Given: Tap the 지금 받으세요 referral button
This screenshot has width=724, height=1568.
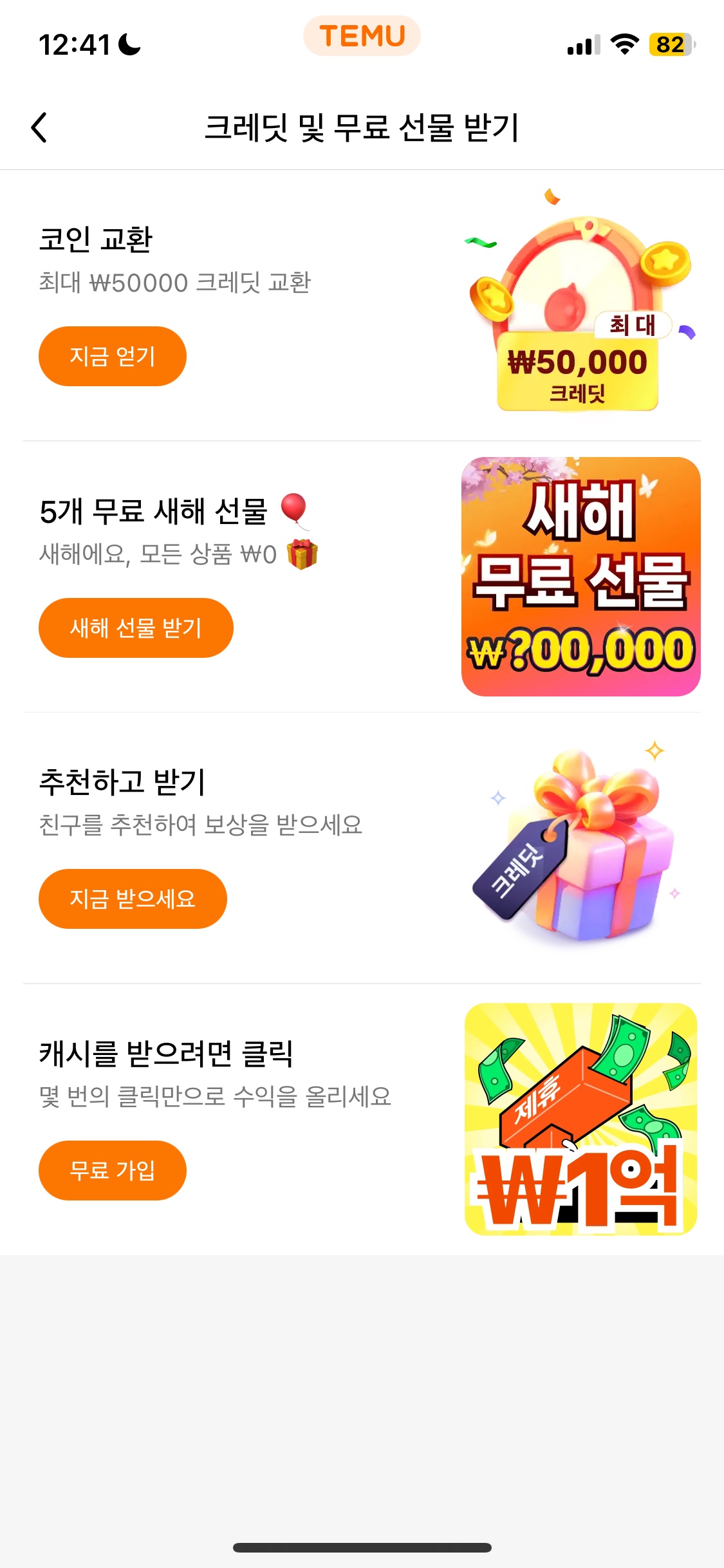Looking at the screenshot, I should (133, 899).
